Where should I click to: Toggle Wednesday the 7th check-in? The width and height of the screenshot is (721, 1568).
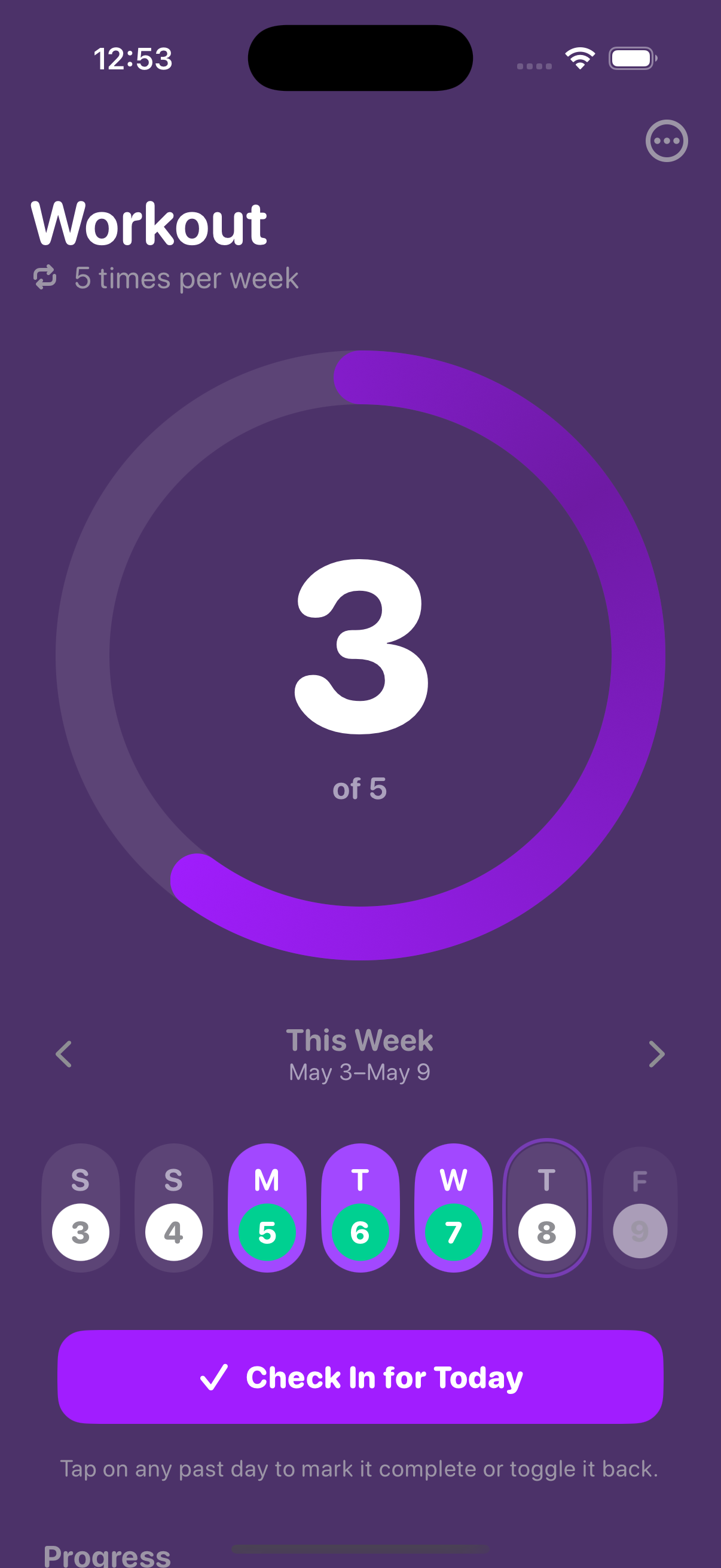tap(453, 1208)
